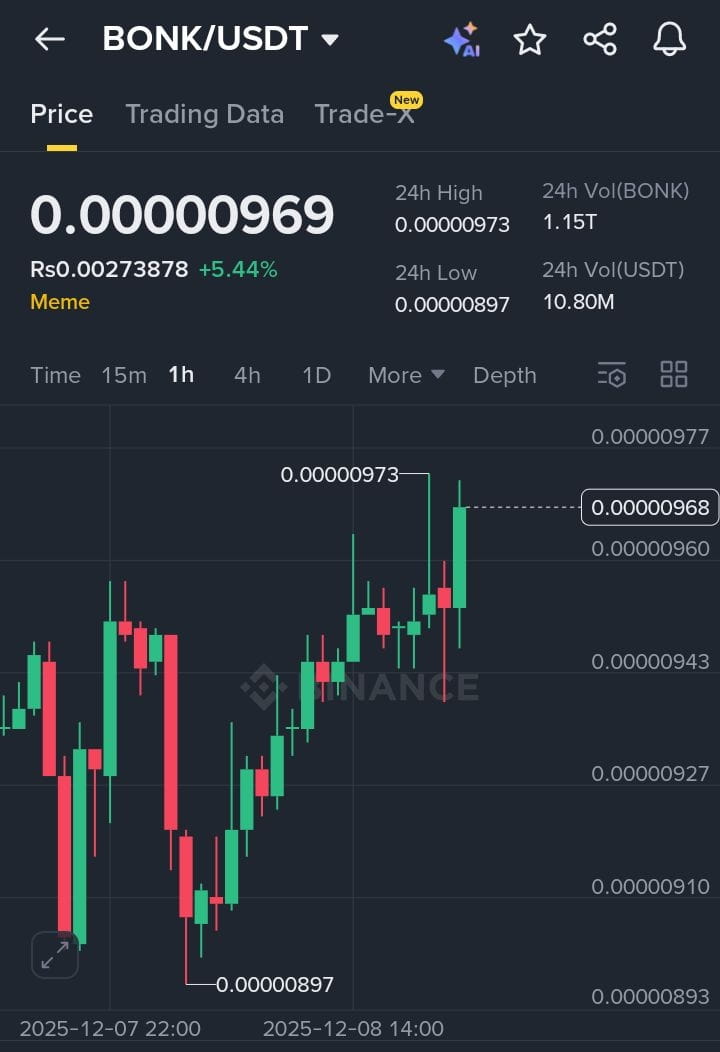Image resolution: width=720 pixels, height=1052 pixels.
Task: Switch chart interval to 15m
Action: point(124,375)
